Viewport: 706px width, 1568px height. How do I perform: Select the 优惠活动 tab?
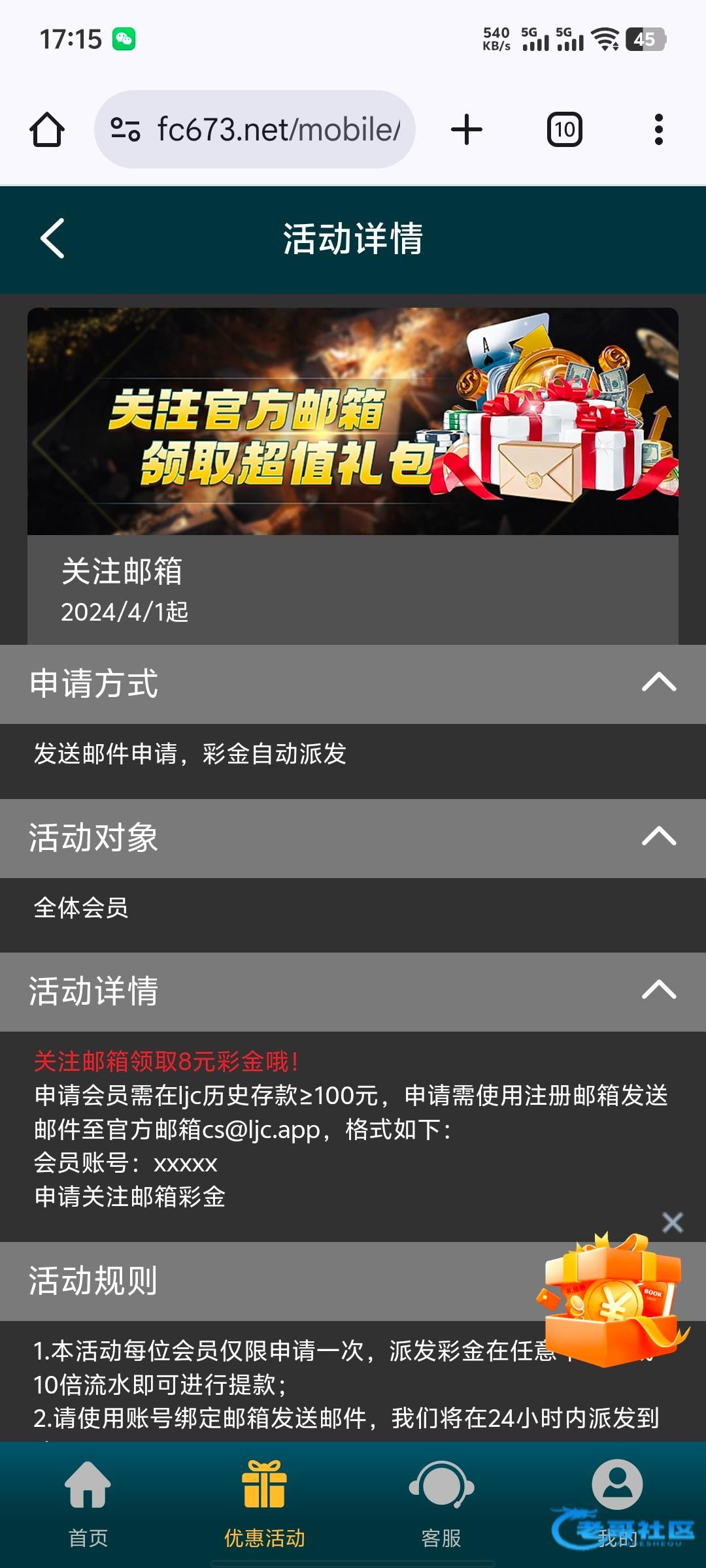(x=265, y=1504)
